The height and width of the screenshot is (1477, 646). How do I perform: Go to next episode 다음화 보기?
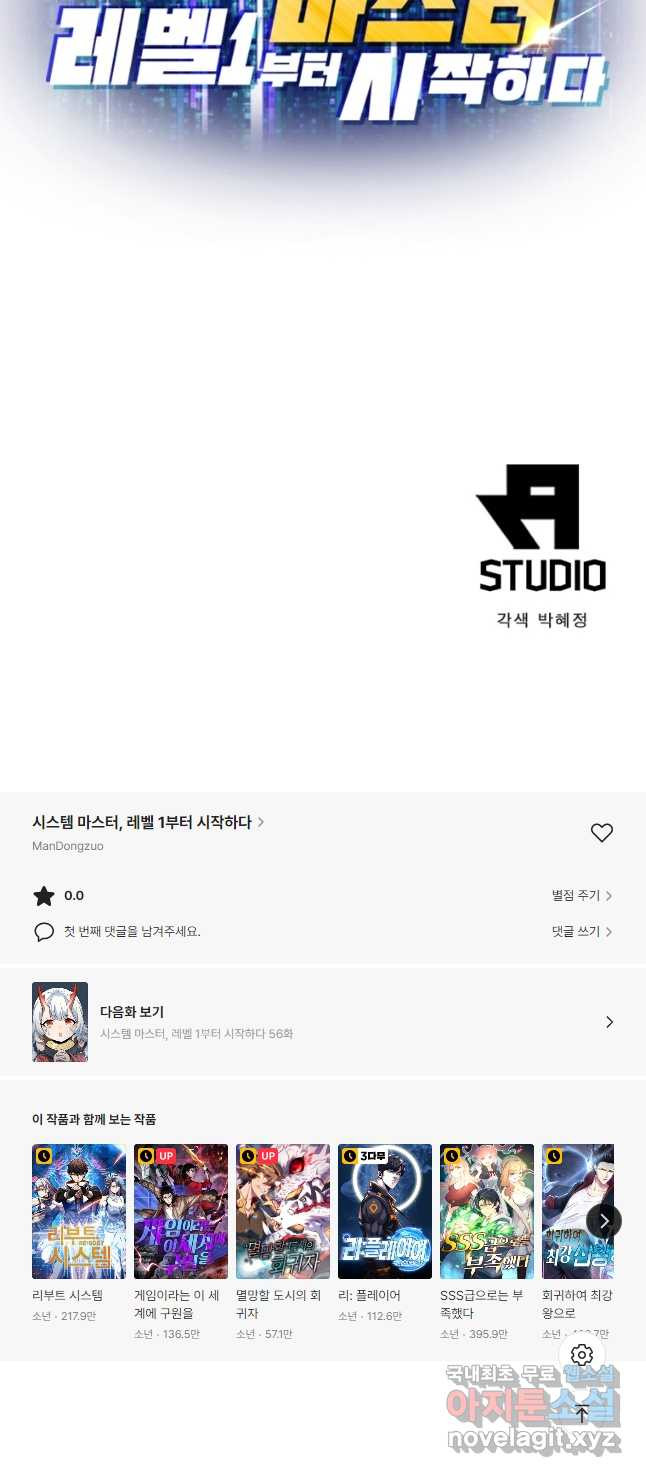tap(322, 1022)
